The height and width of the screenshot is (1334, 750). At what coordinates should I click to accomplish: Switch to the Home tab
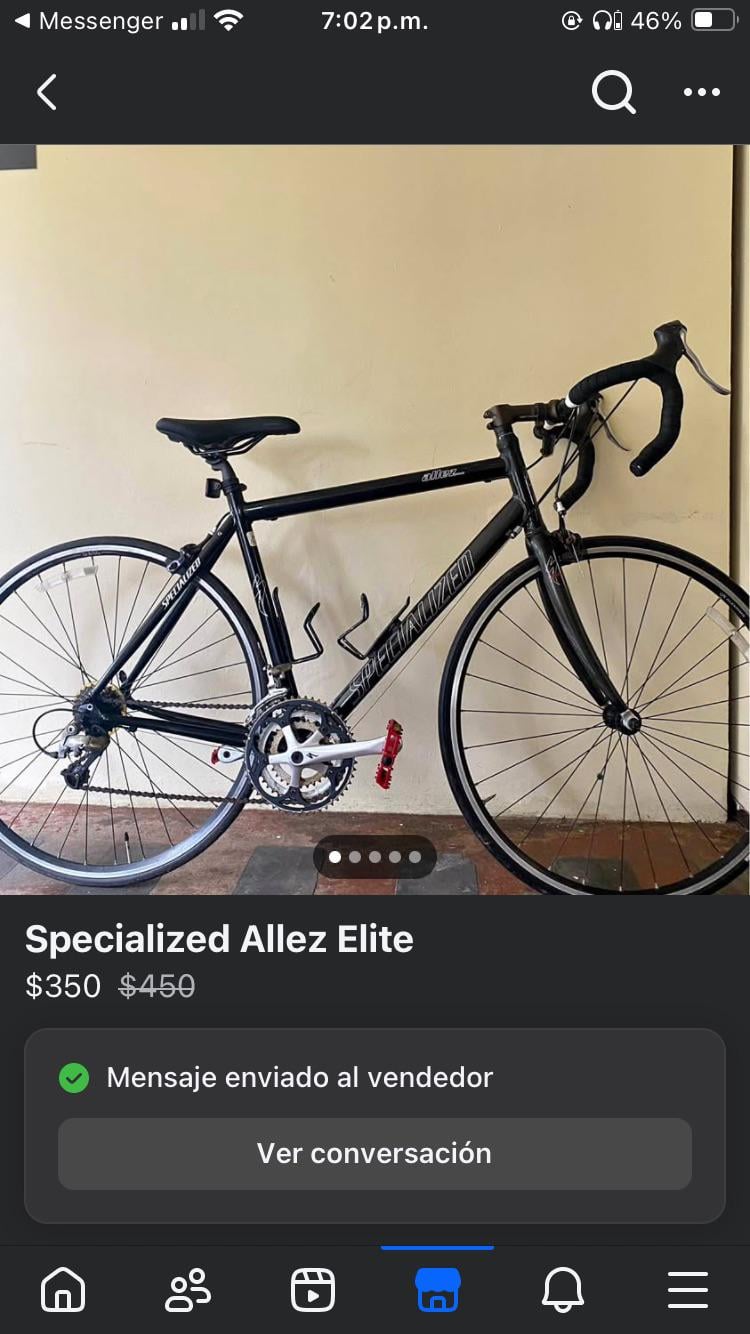[63, 1290]
